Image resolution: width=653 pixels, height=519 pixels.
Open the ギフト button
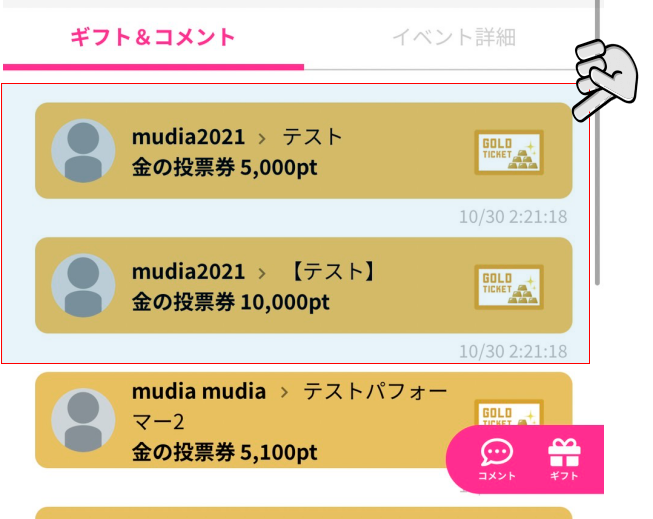click(x=564, y=459)
